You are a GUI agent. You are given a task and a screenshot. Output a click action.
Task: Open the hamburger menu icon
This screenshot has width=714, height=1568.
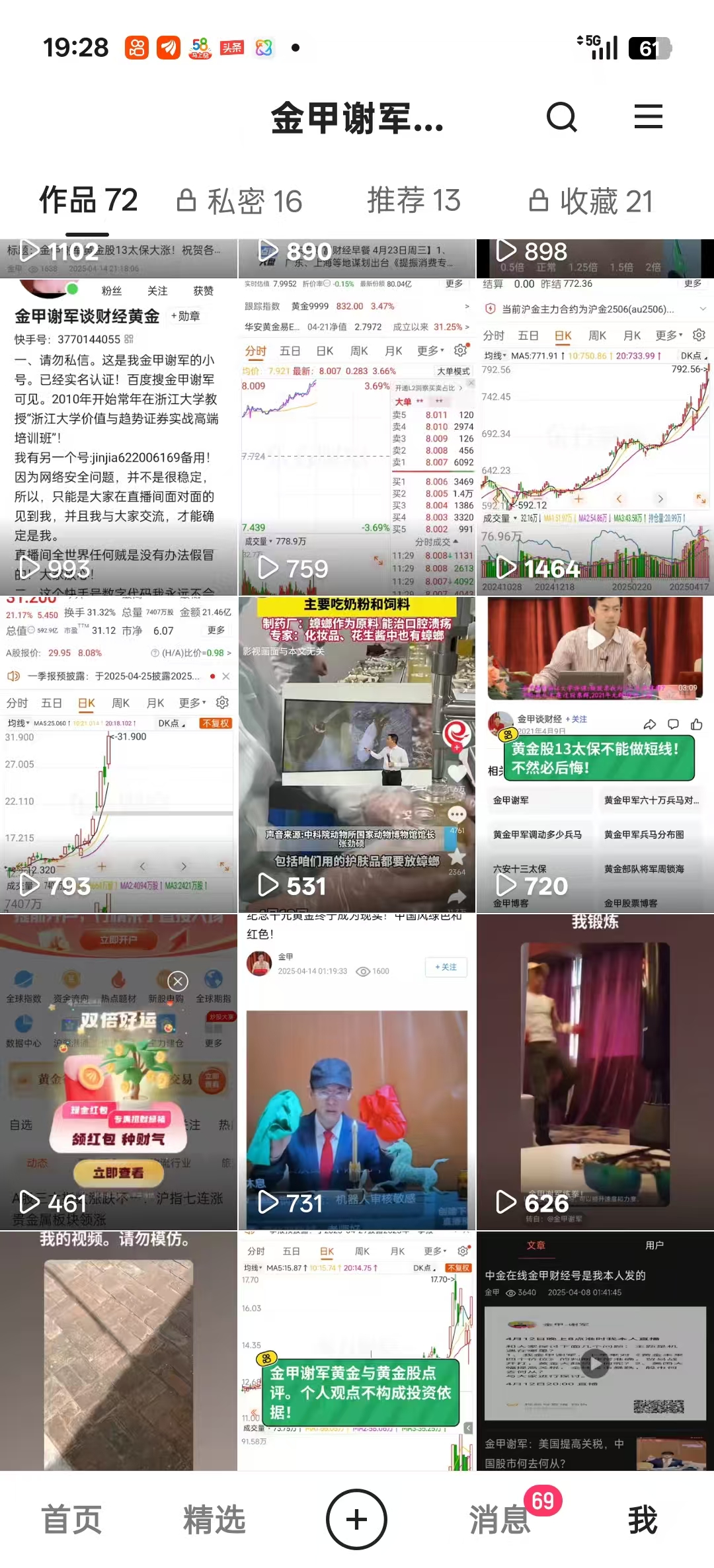click(x=648, y=117)
